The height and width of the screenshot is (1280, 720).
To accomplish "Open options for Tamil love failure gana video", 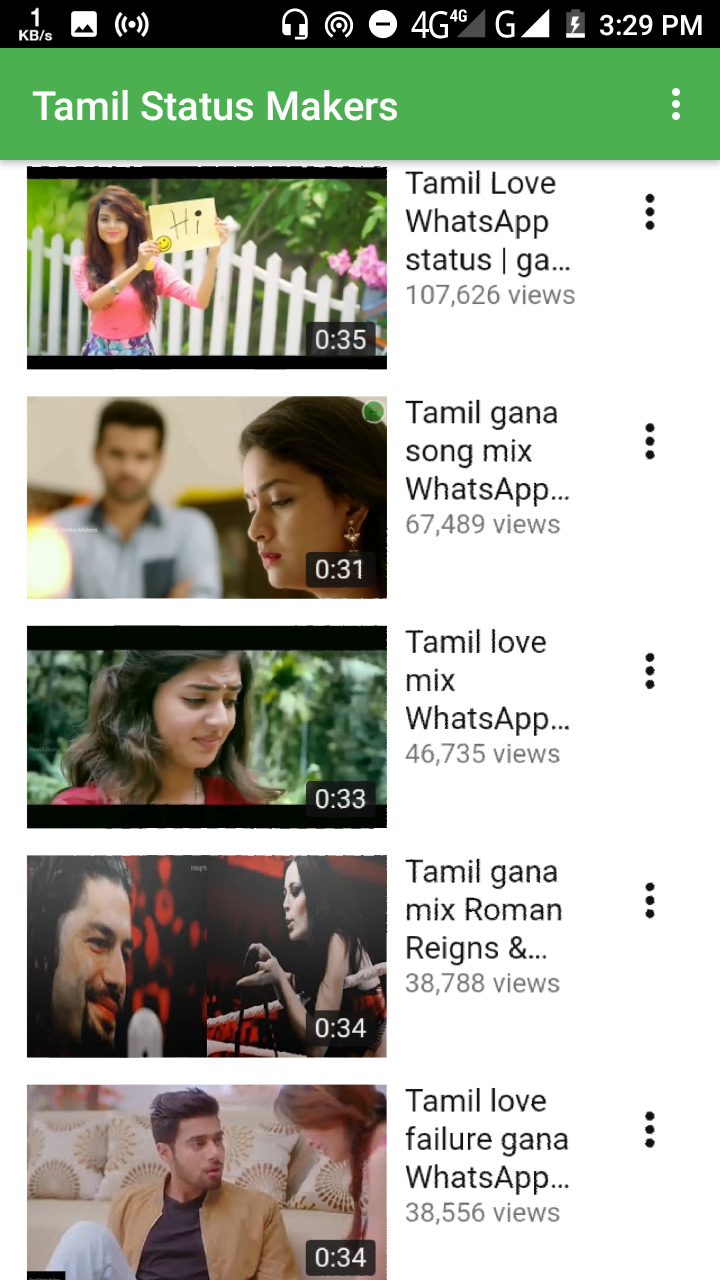I will [649, 1129].
